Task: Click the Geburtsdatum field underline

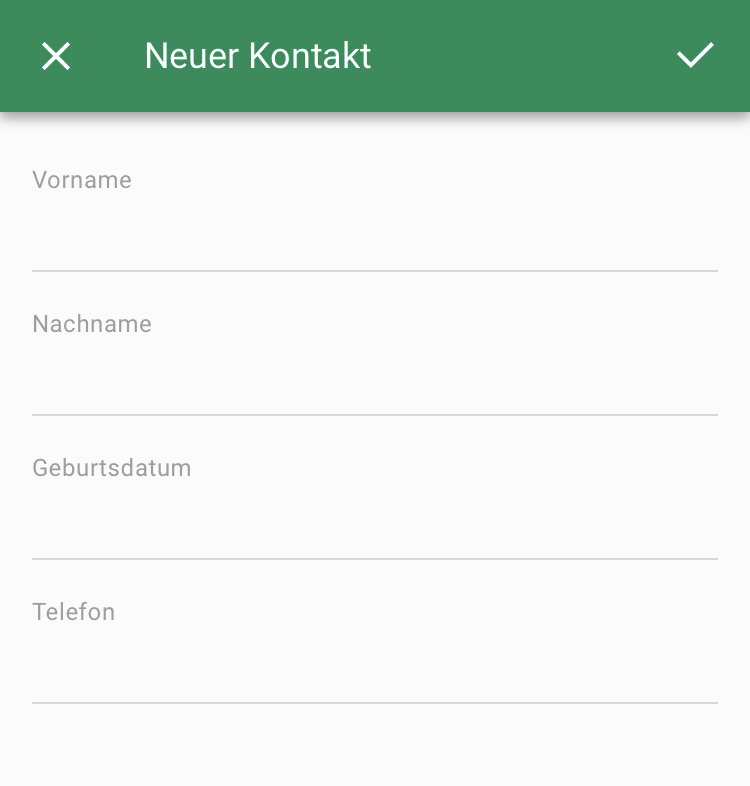Action: pyautogui.click(x=375, y=558)
